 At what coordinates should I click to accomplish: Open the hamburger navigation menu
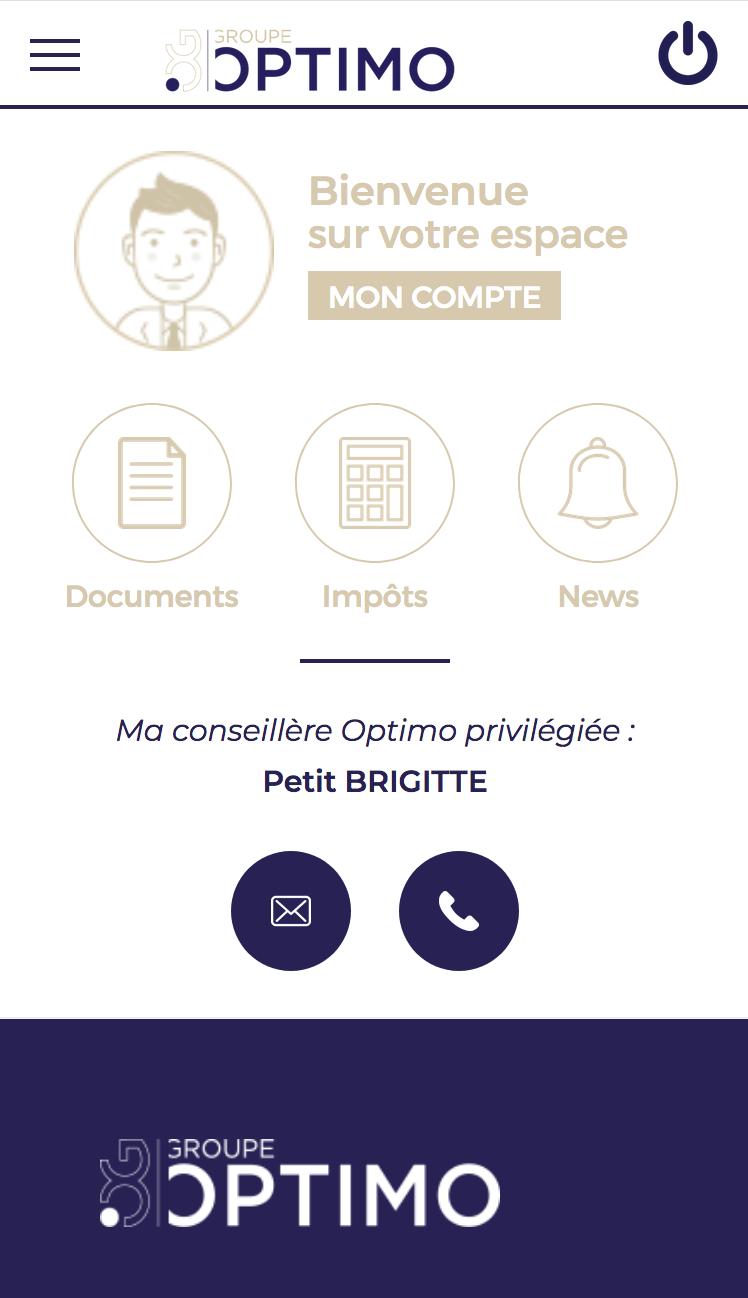tap(55, 56)
